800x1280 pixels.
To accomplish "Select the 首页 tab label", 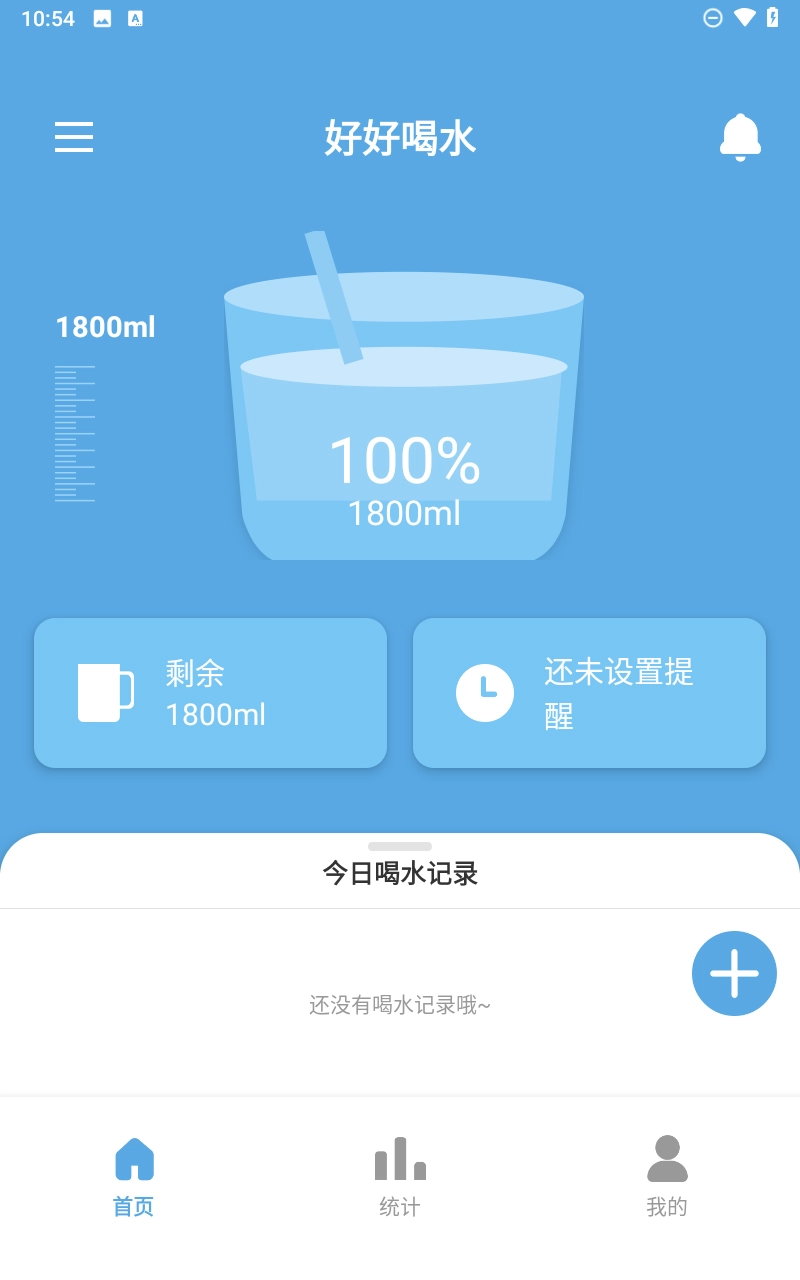I will (x=132, y=1207).
